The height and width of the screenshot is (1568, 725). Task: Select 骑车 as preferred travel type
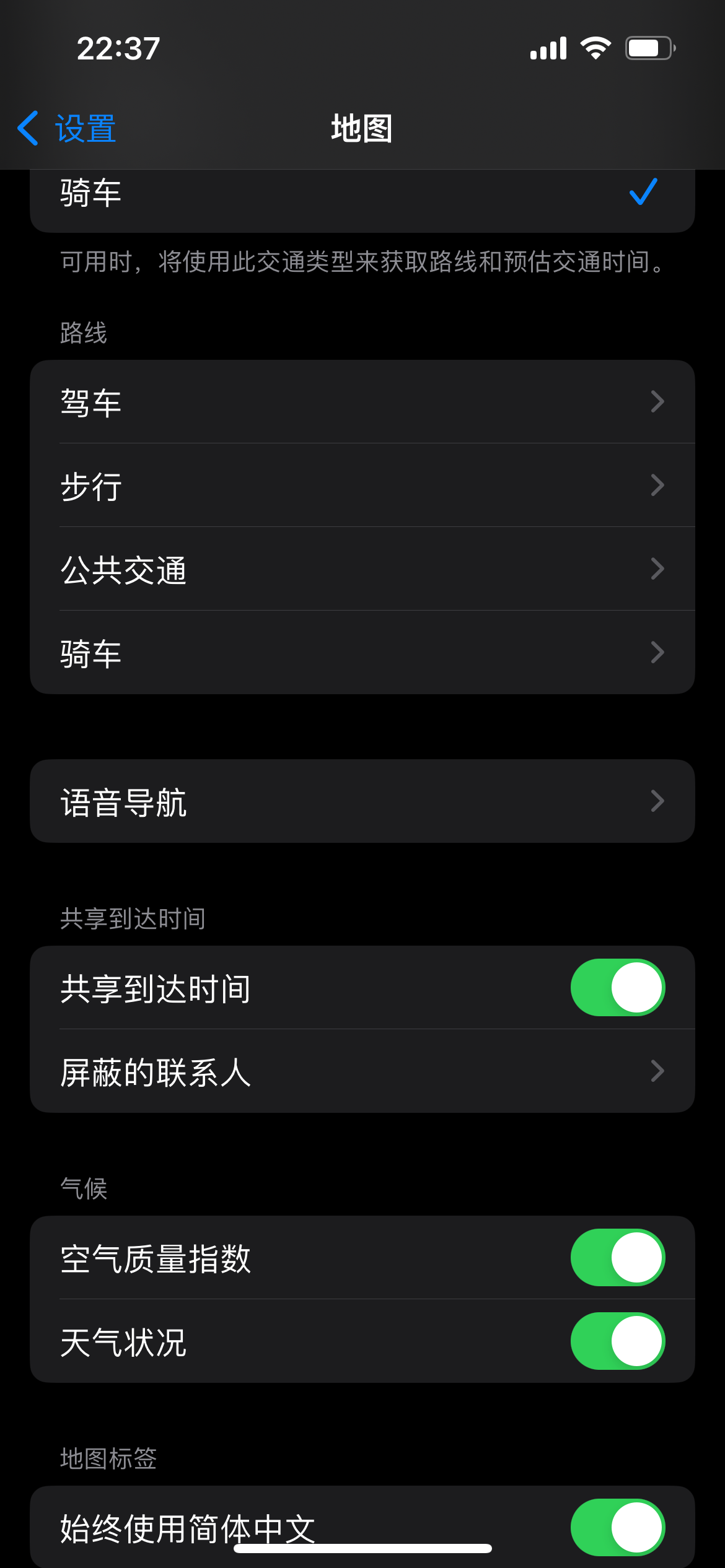tap(362, 194)
